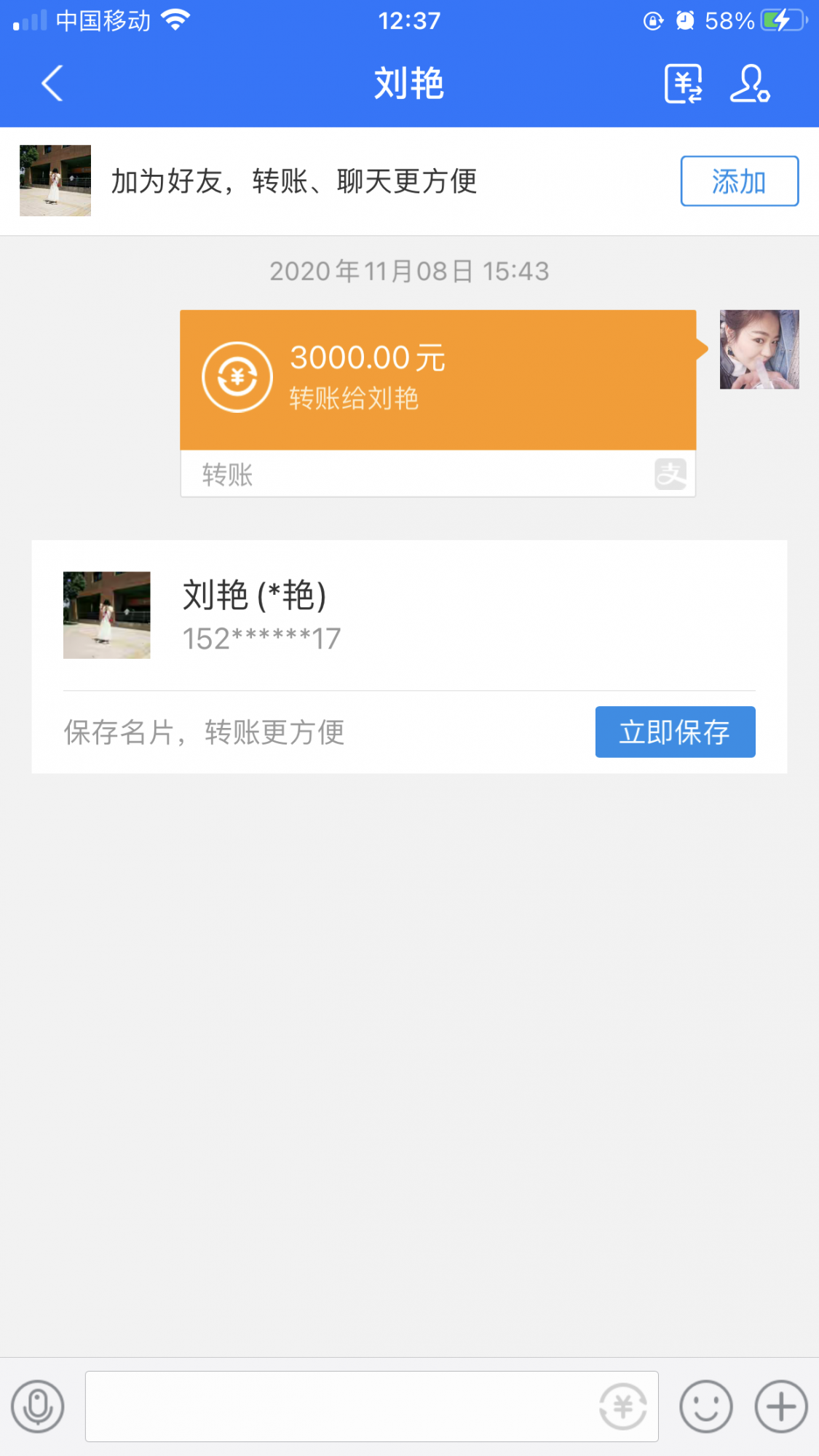Tap 添加 to add as friend
This screenshot has width=819, height=1456.
[x=739, y=181]
